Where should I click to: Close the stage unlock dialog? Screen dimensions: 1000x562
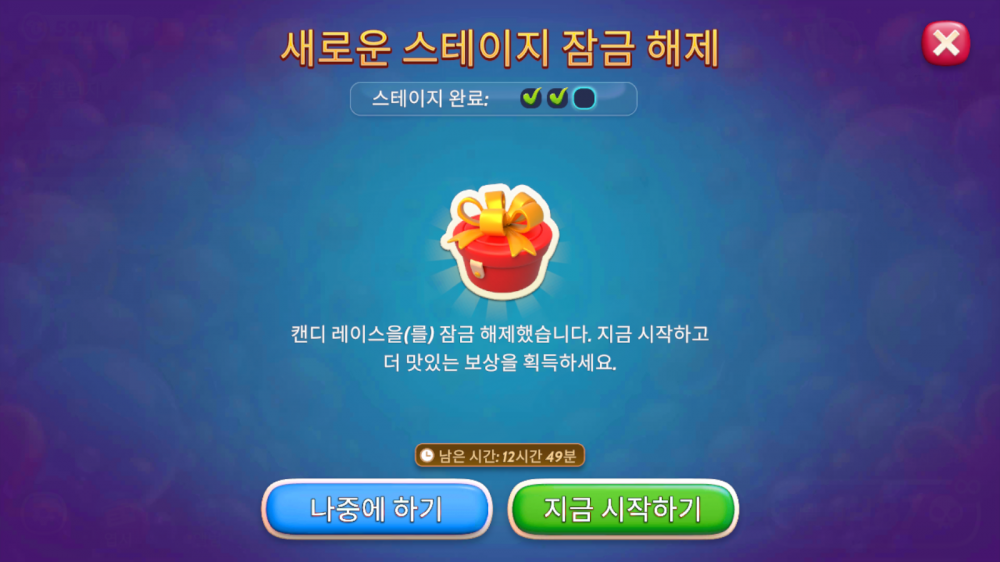945,43
